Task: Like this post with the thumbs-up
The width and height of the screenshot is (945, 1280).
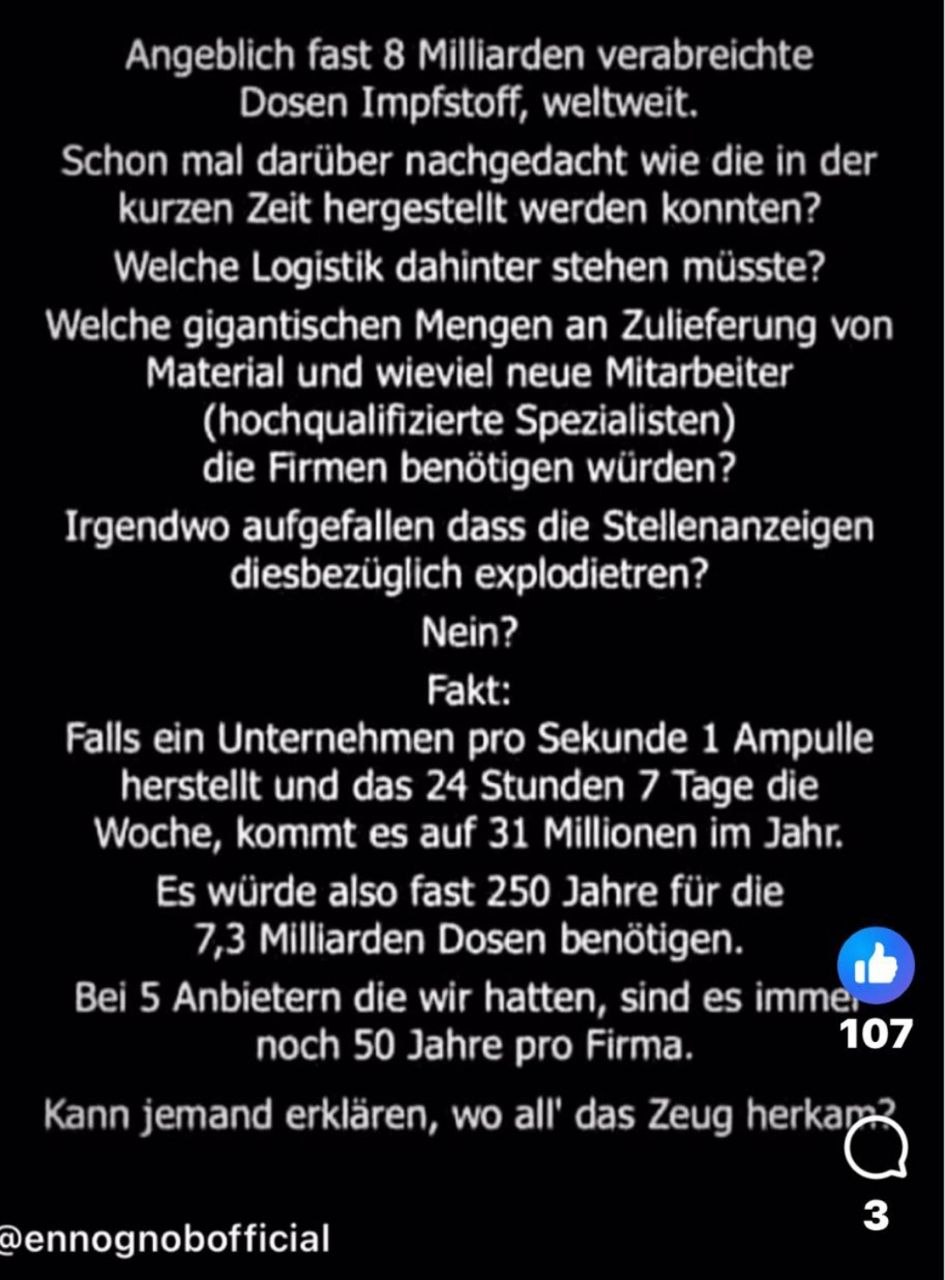Action: point(875,967)
